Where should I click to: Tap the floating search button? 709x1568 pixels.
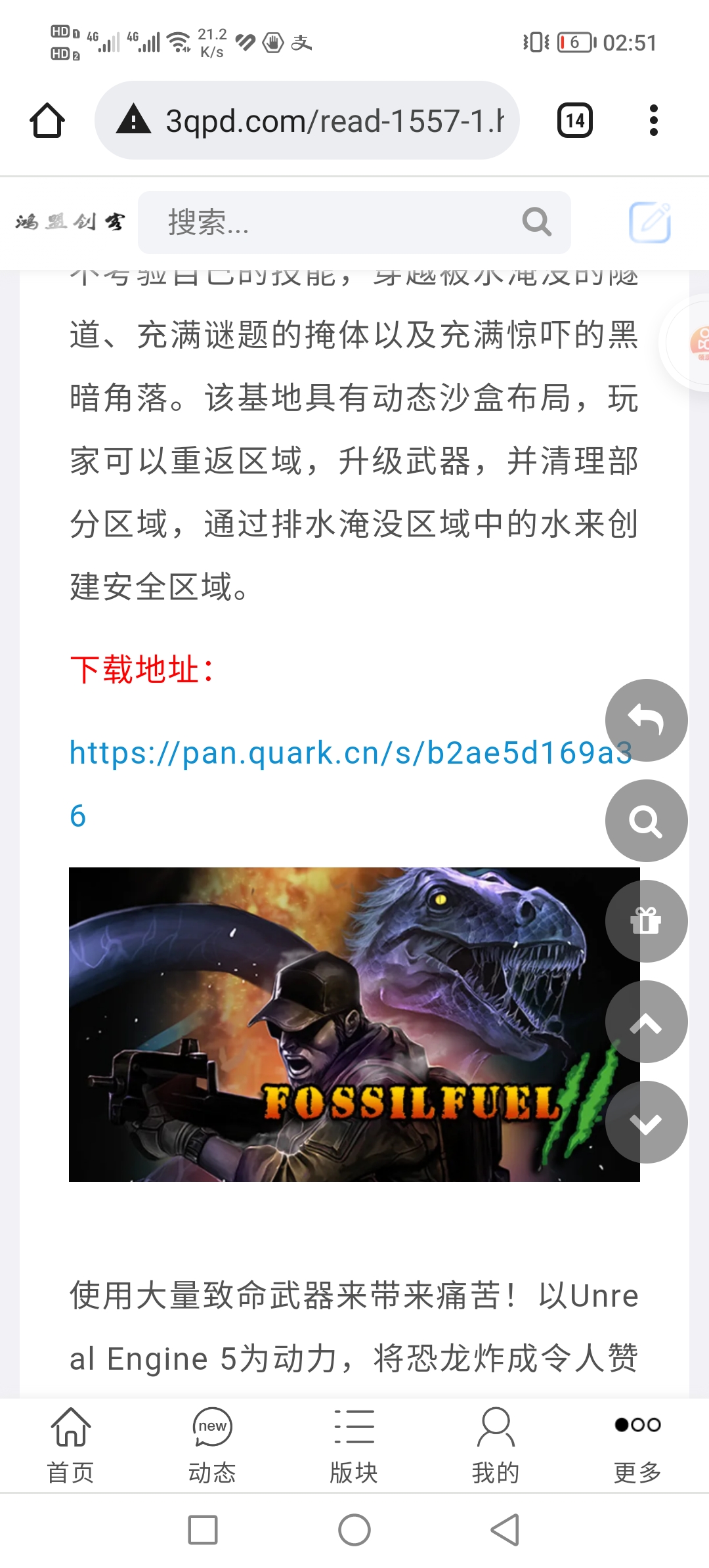click(646, 821)
